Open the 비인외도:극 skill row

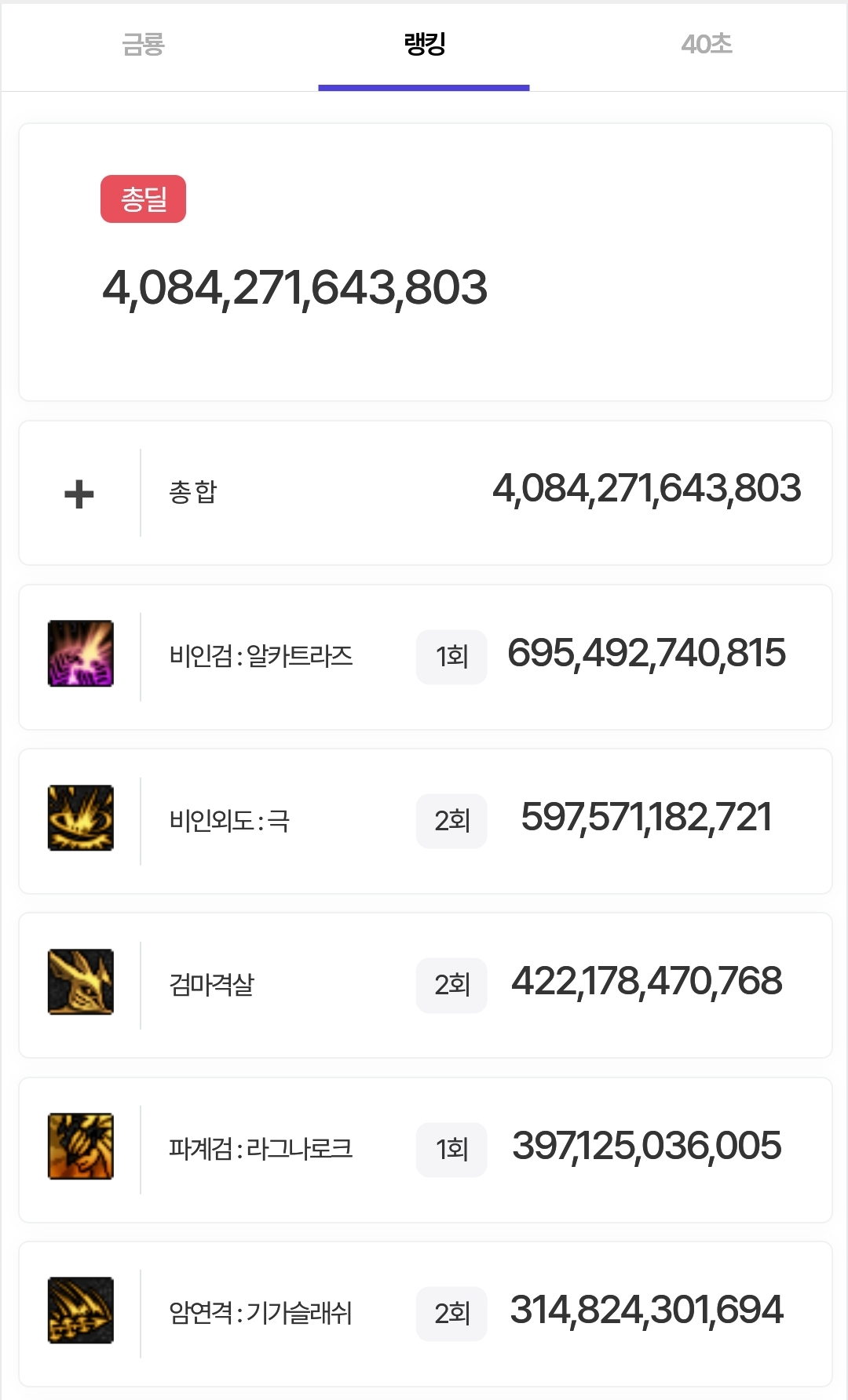coord(425,821)
